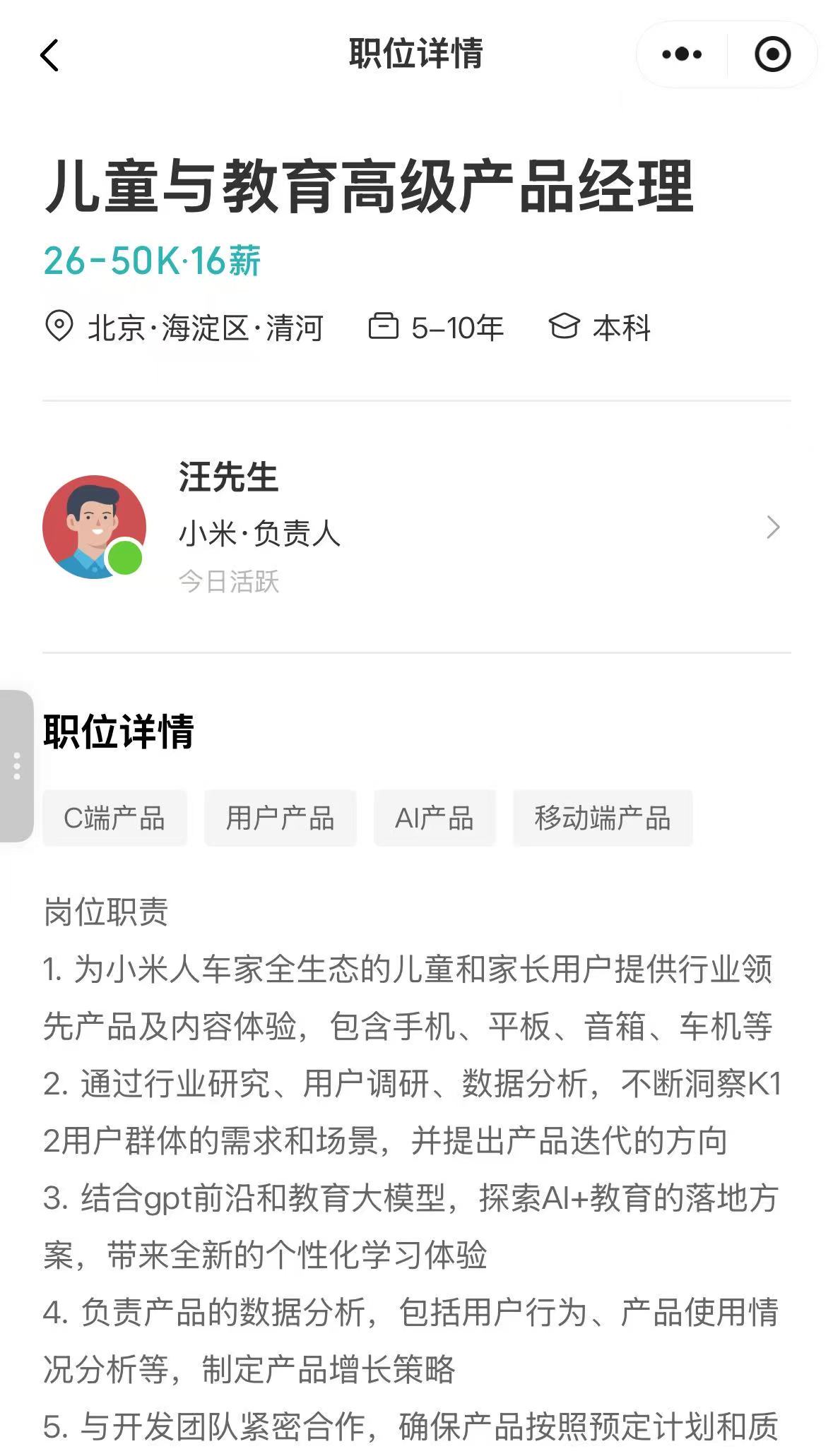The height and width of the screenshot is (1456, 833).
Task: Tap the 26-50K·16薪 salary text
Action: 151,262
